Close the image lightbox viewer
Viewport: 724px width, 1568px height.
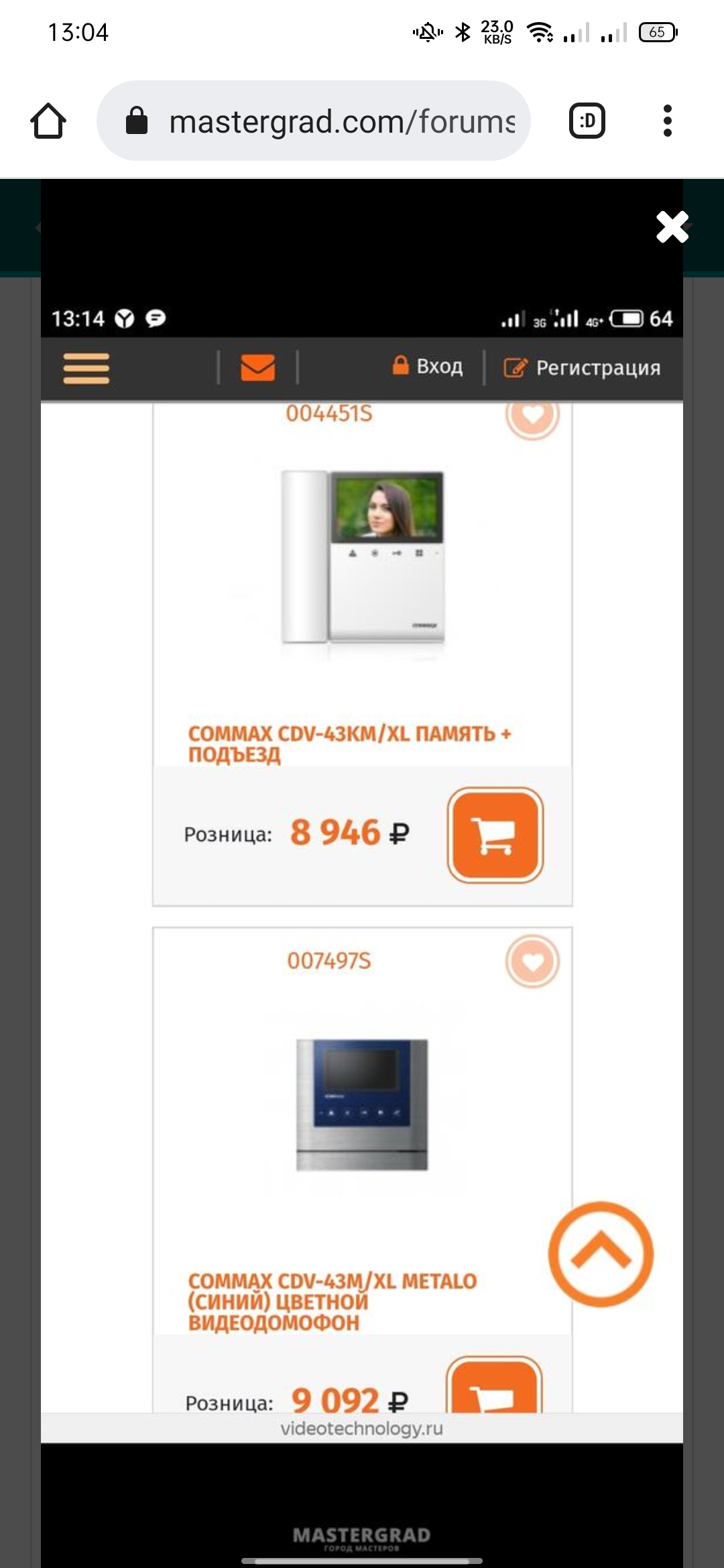coord(672,226)
